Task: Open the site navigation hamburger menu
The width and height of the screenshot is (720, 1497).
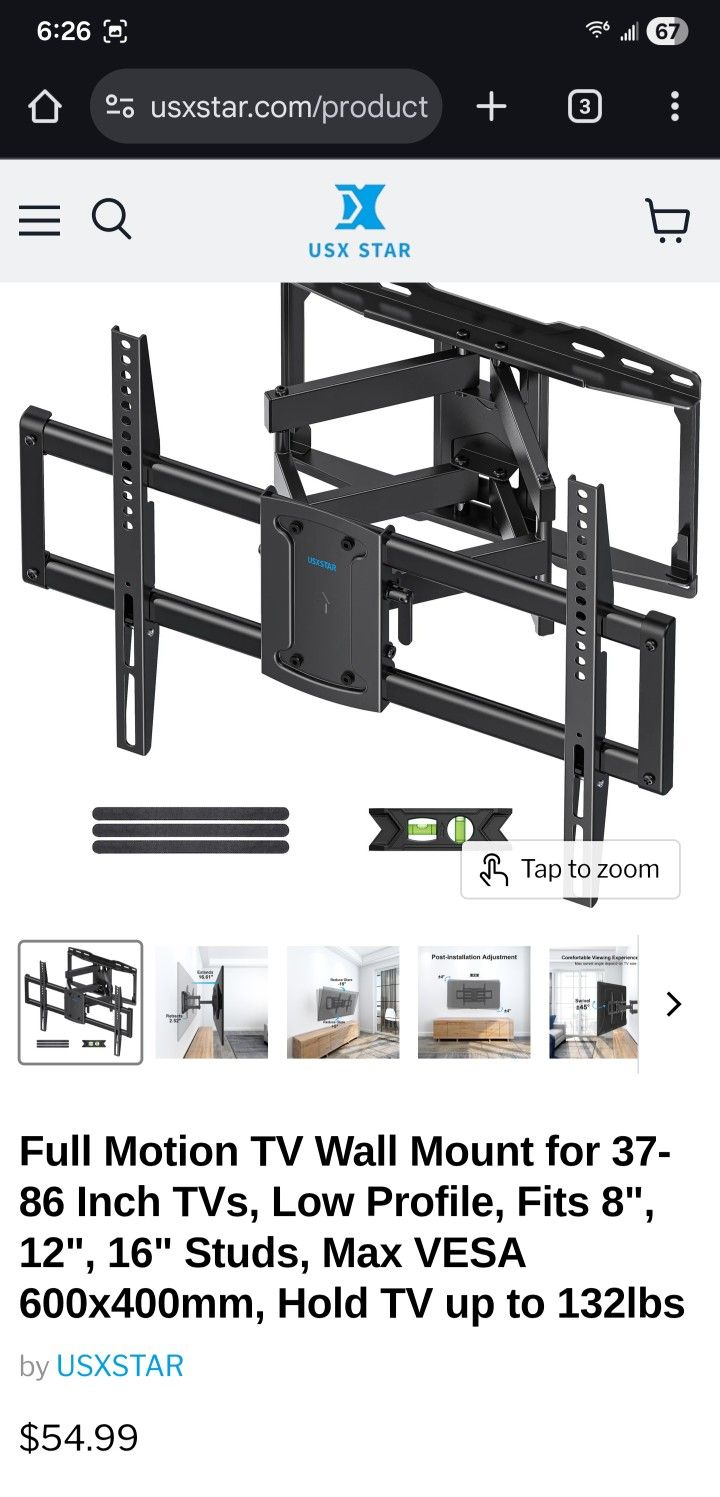Action: click(40, 220)
